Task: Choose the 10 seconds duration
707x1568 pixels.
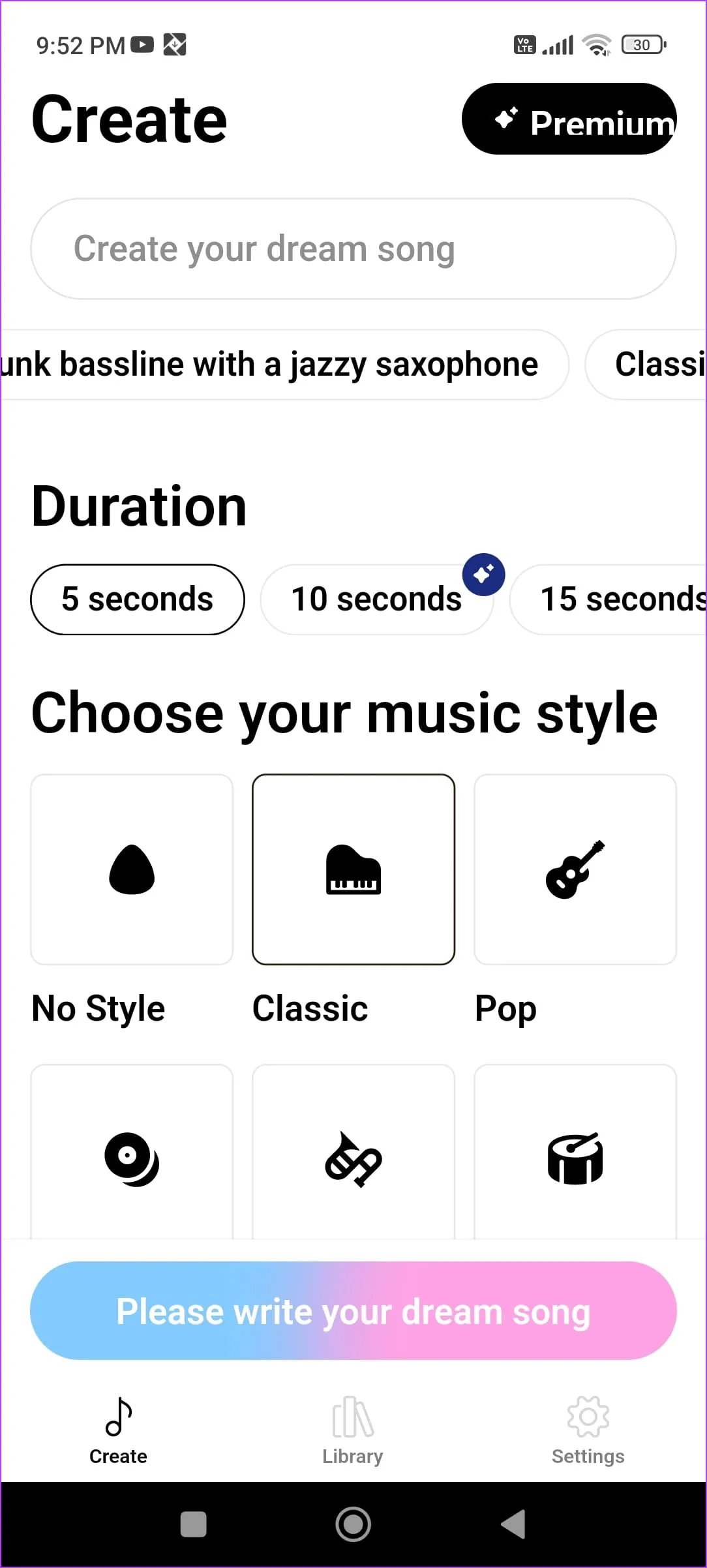Action: point(376,599)
